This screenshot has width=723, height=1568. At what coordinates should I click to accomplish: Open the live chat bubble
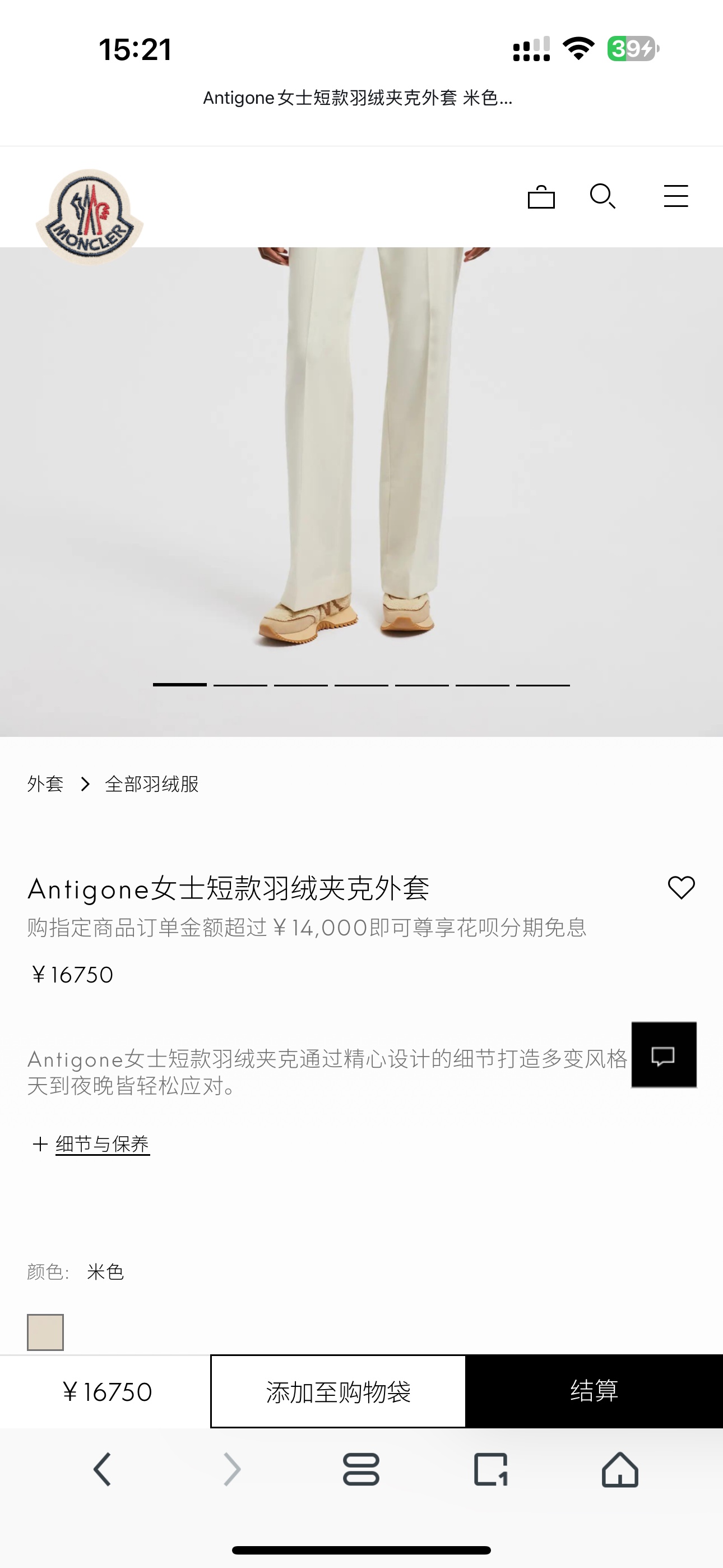tap(664, 1055)
